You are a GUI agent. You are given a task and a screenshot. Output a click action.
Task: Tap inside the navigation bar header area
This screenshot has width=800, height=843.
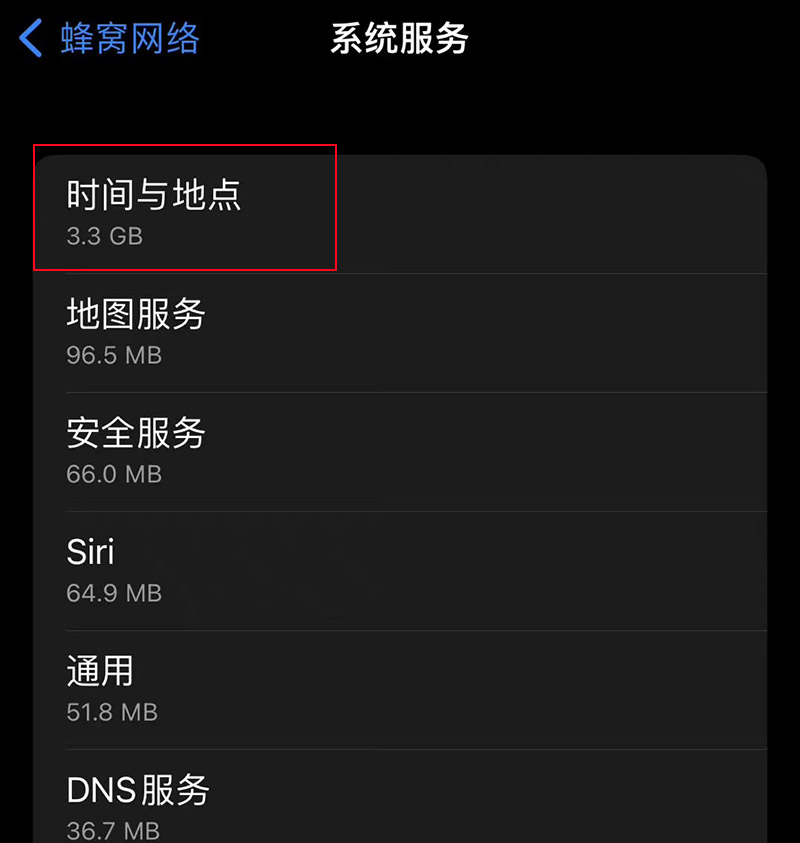[x=400, y=36]
